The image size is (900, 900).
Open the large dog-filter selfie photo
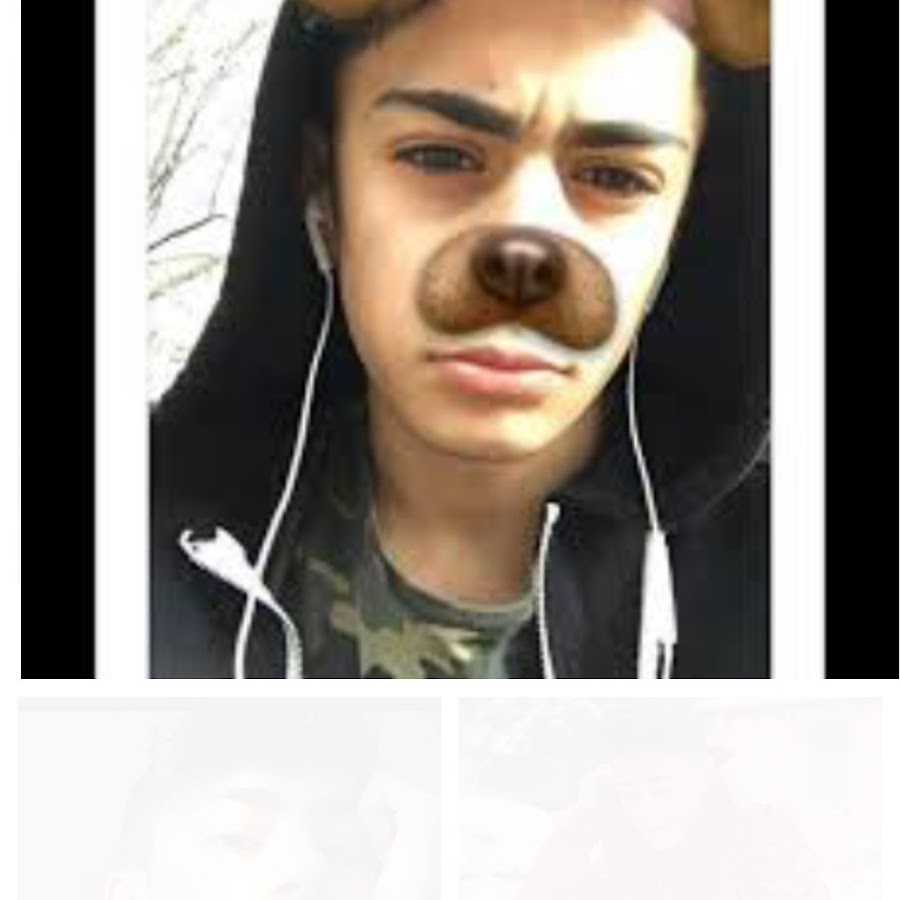click(x=459, y=338)
